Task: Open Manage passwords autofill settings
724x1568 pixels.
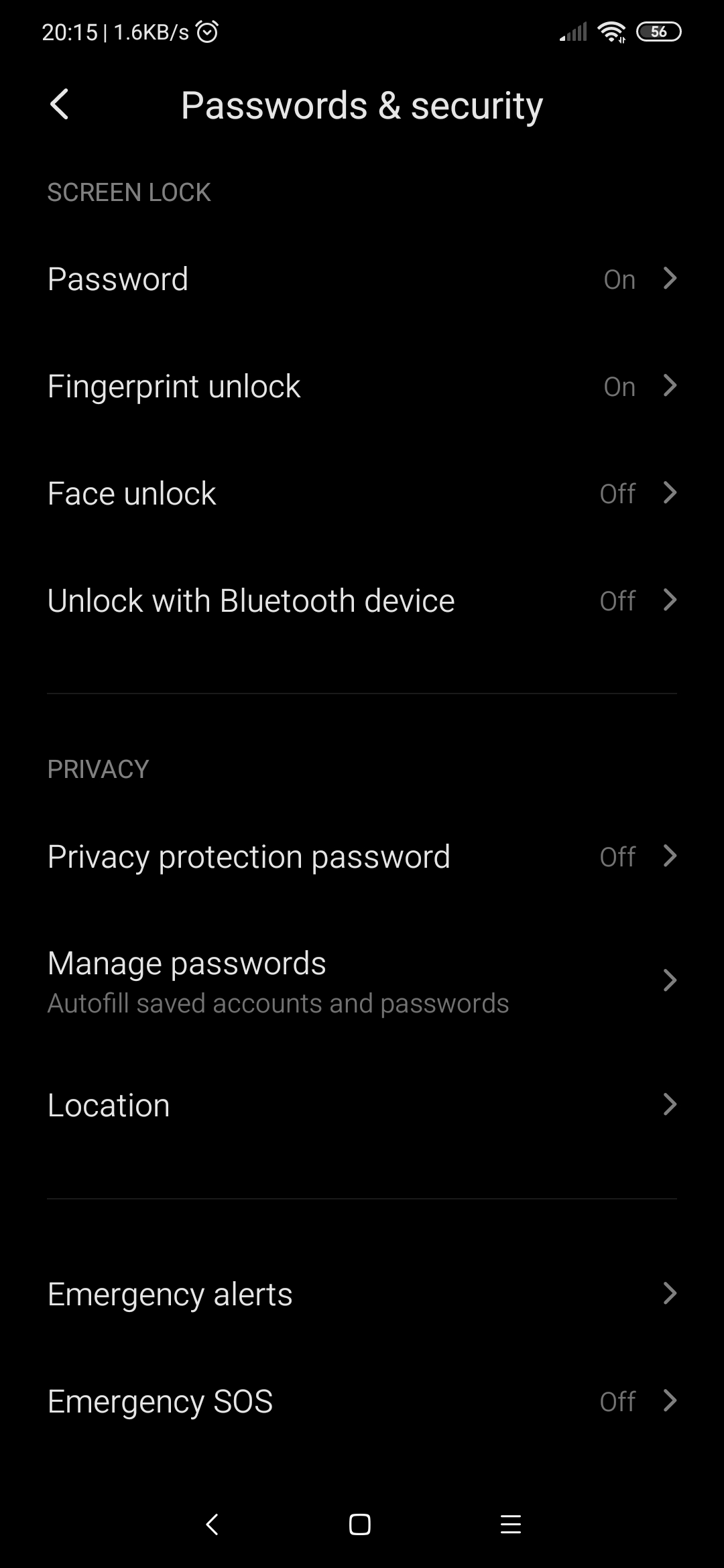Action: pyautogui.click(x=362, y=981)
